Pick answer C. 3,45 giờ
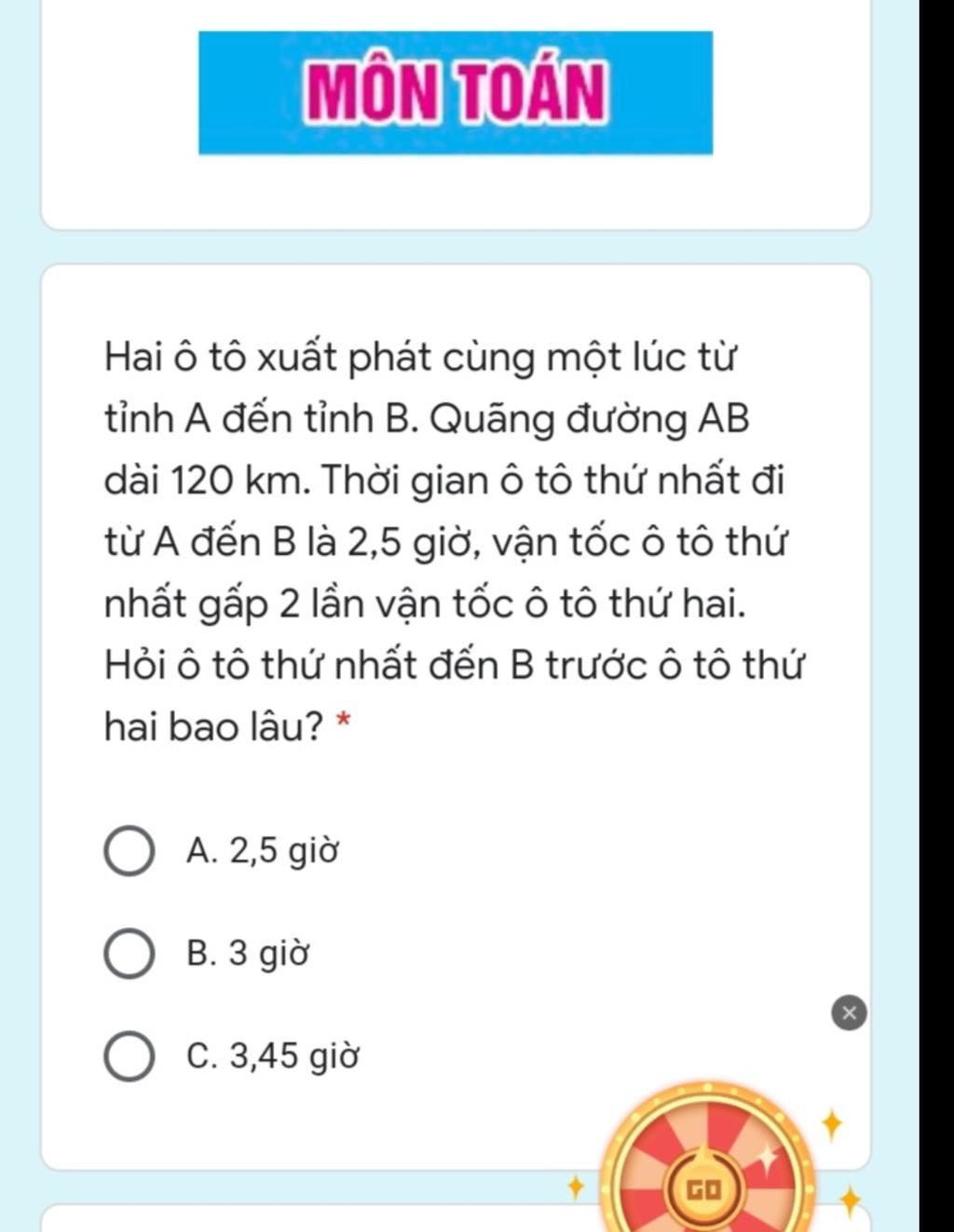Image resolution: width=954 pixels, height=1232 pixels. [129, 1057]
